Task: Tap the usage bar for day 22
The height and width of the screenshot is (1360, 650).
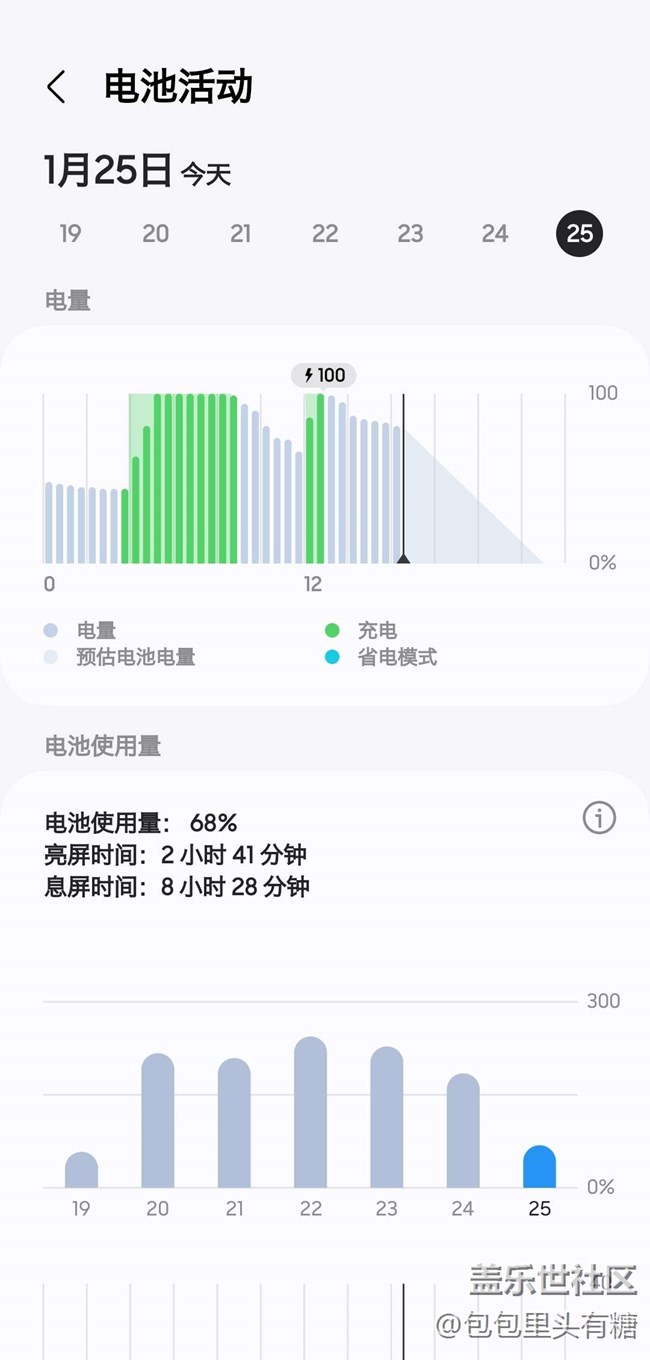Action: click(310, 1113)
